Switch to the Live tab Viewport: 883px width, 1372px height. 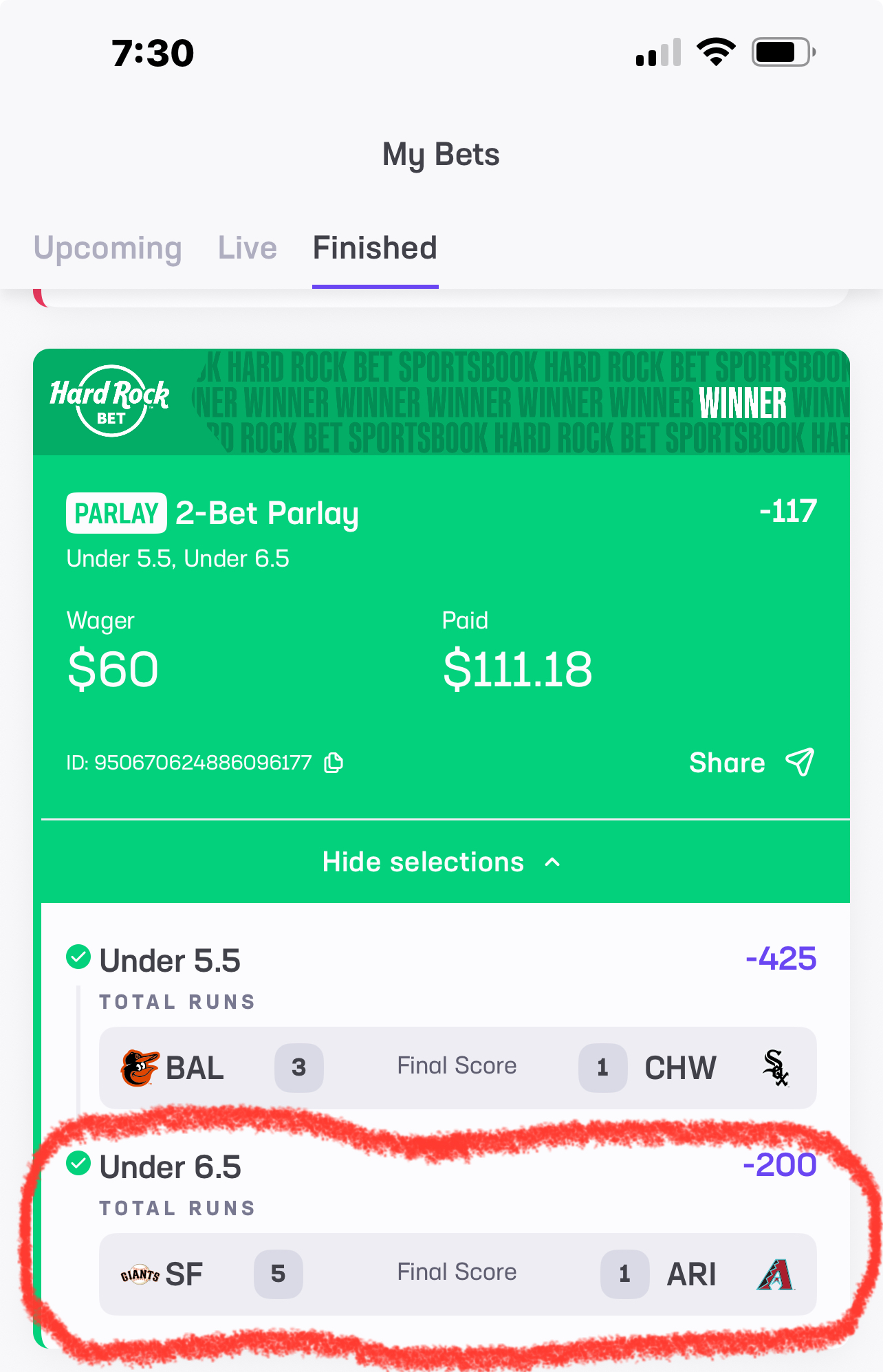247,248
